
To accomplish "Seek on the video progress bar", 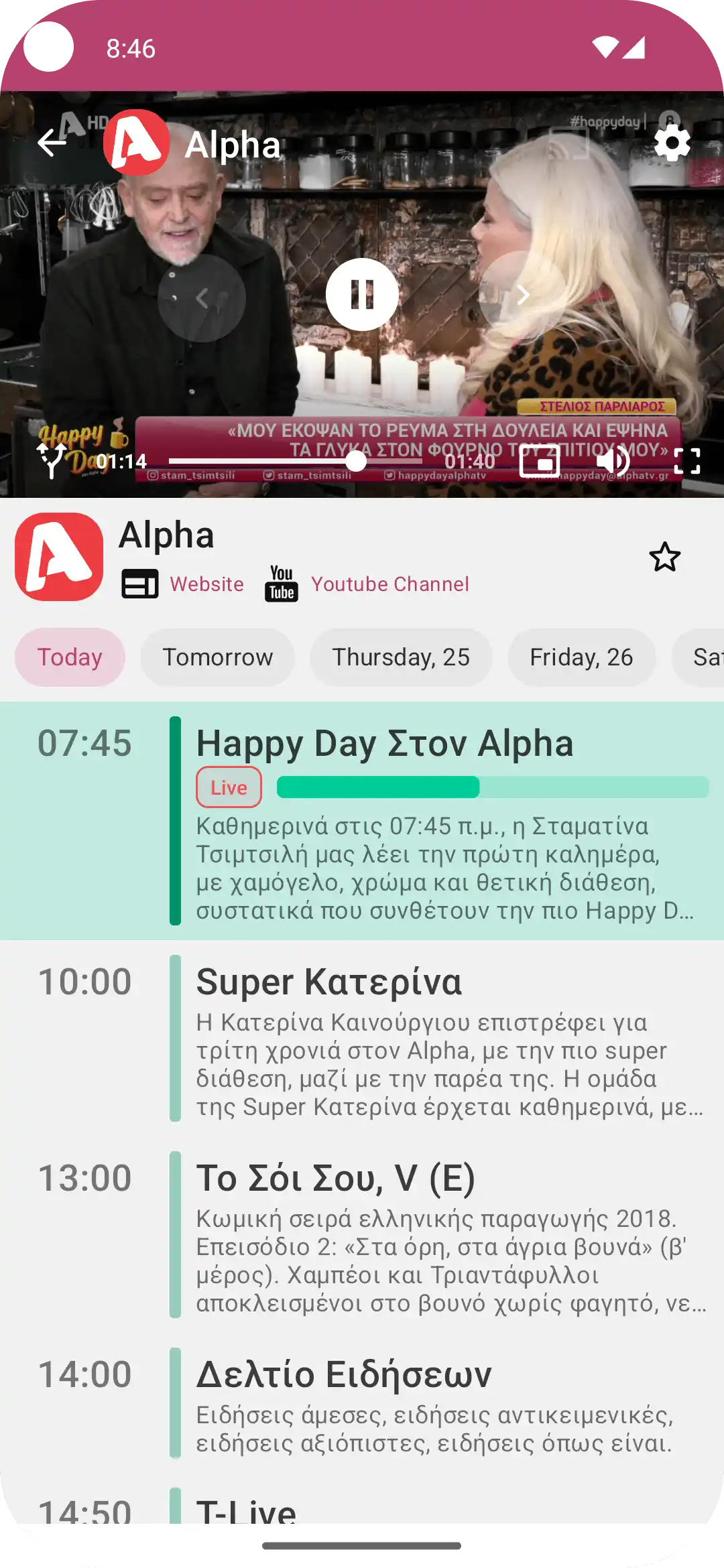I will [x=295, y=461].
